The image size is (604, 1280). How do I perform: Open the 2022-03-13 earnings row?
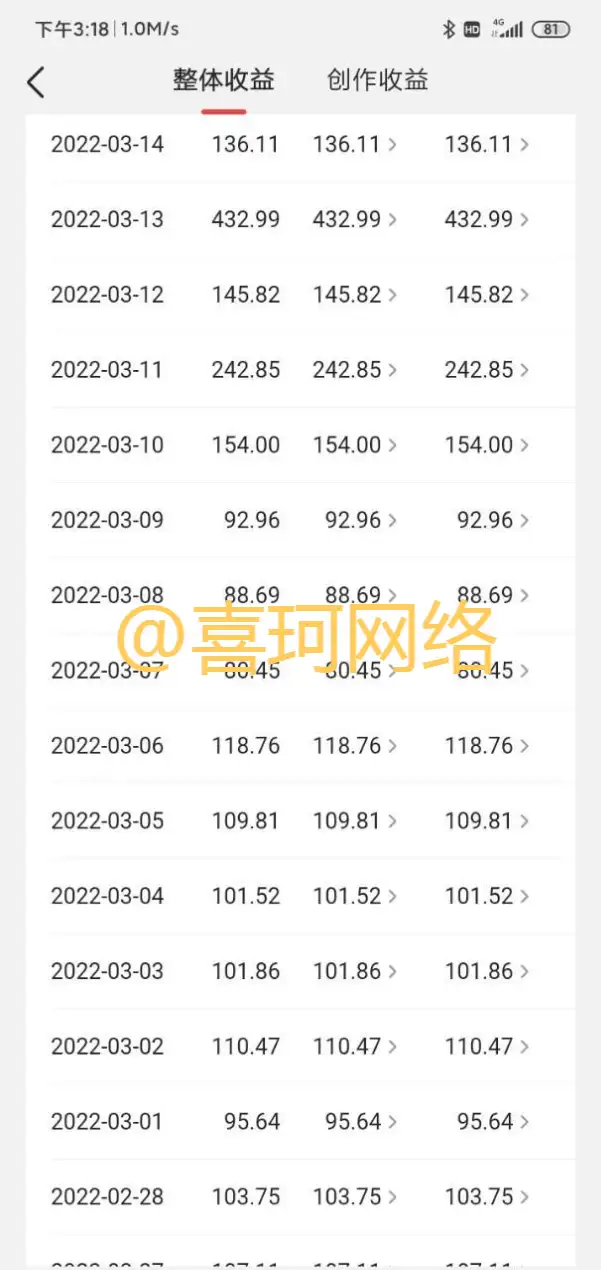[300, 220]
